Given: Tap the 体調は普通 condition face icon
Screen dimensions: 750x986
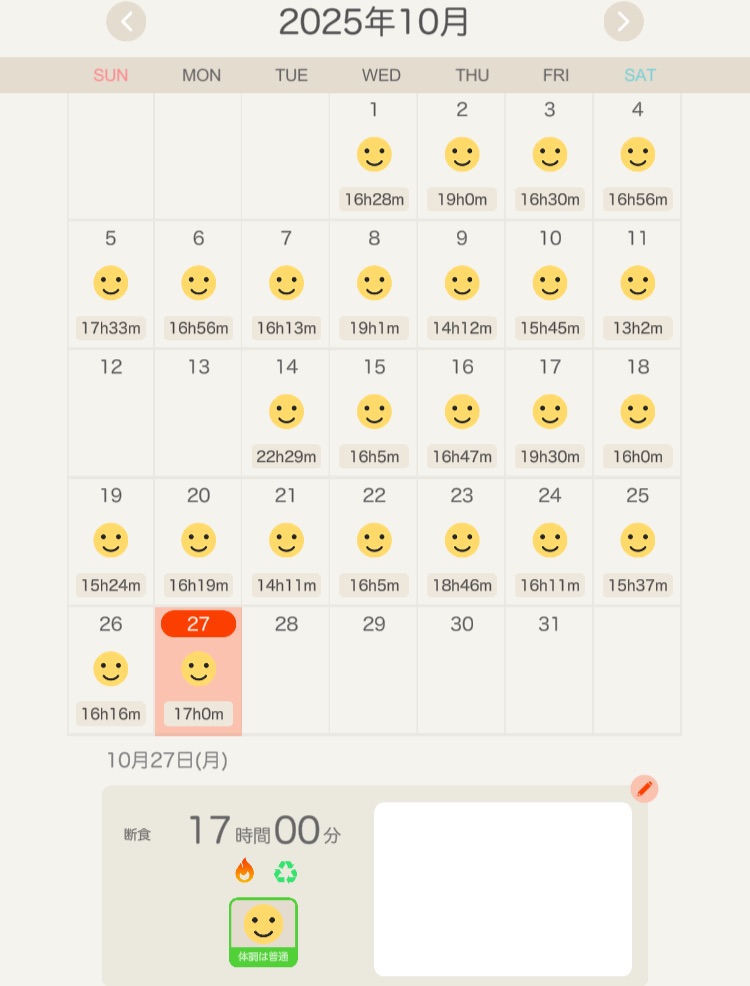Looking at the screenshot, I should click(x=263, y=931).
